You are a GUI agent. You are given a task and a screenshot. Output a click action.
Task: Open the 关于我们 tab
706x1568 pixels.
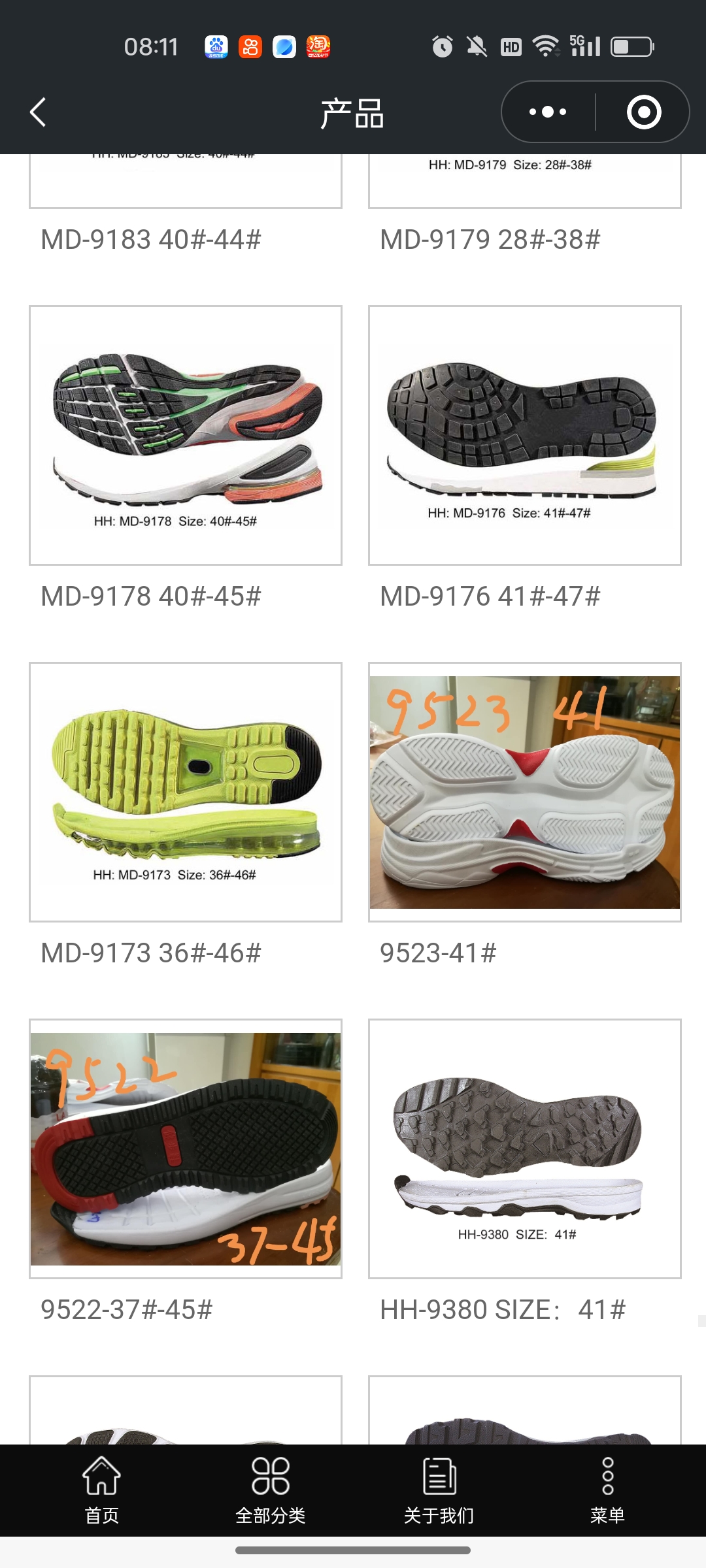click(439, 1490)
